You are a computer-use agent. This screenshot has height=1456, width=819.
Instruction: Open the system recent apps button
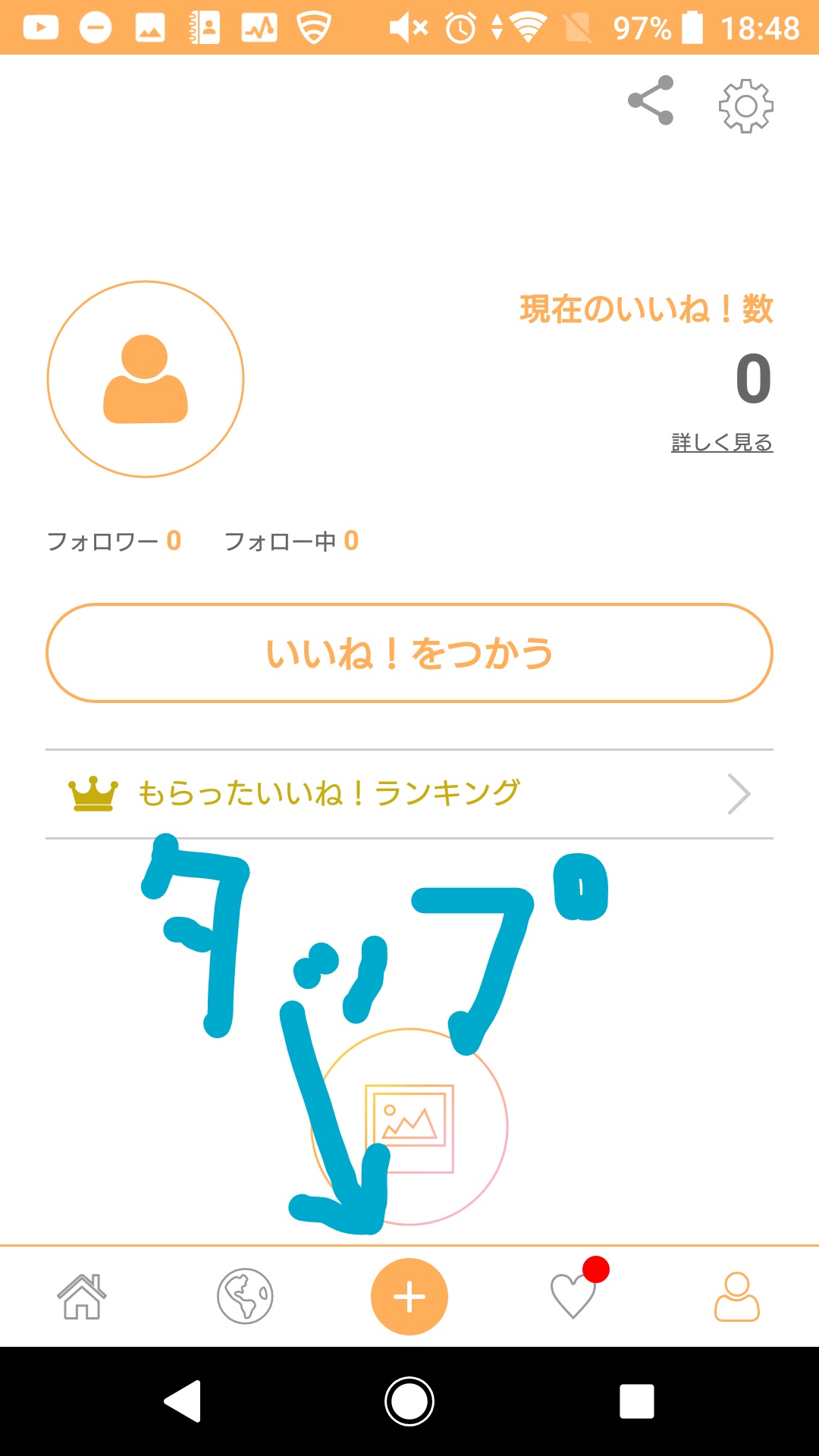pos(637,1401)
